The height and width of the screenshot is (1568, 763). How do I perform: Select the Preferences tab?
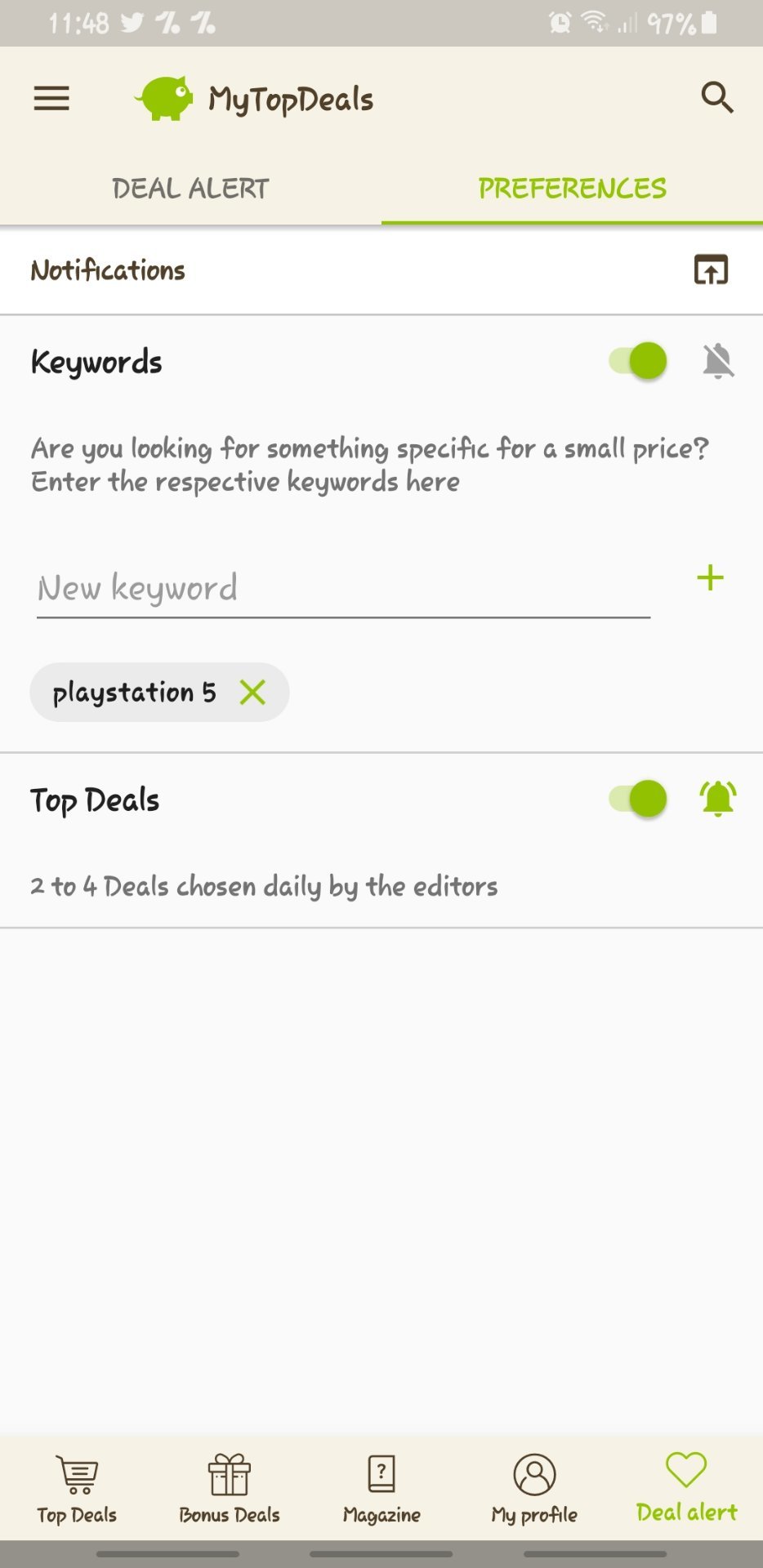pyautogui.click(x=572, y=189)
